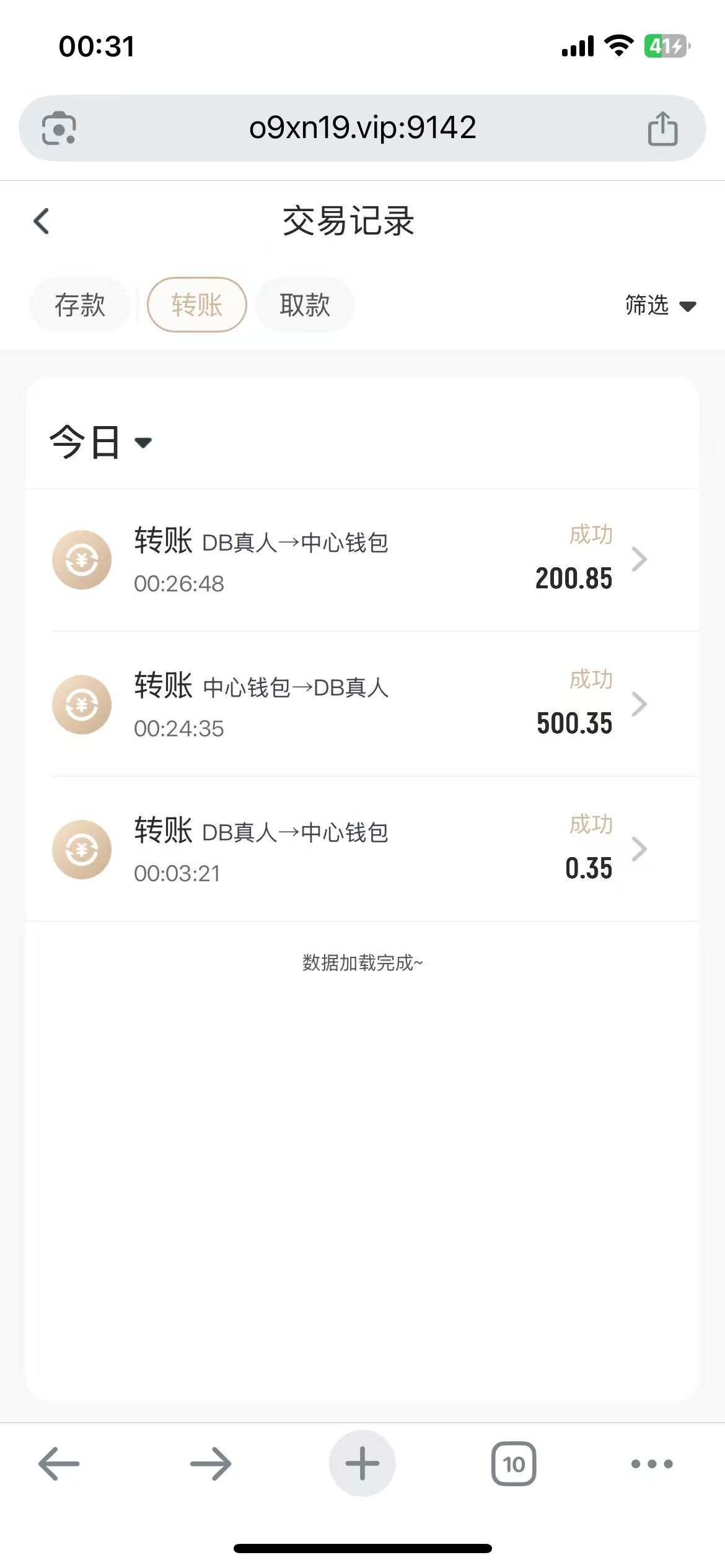Expand the 今日 date dropdown

[x=101, y=442]
